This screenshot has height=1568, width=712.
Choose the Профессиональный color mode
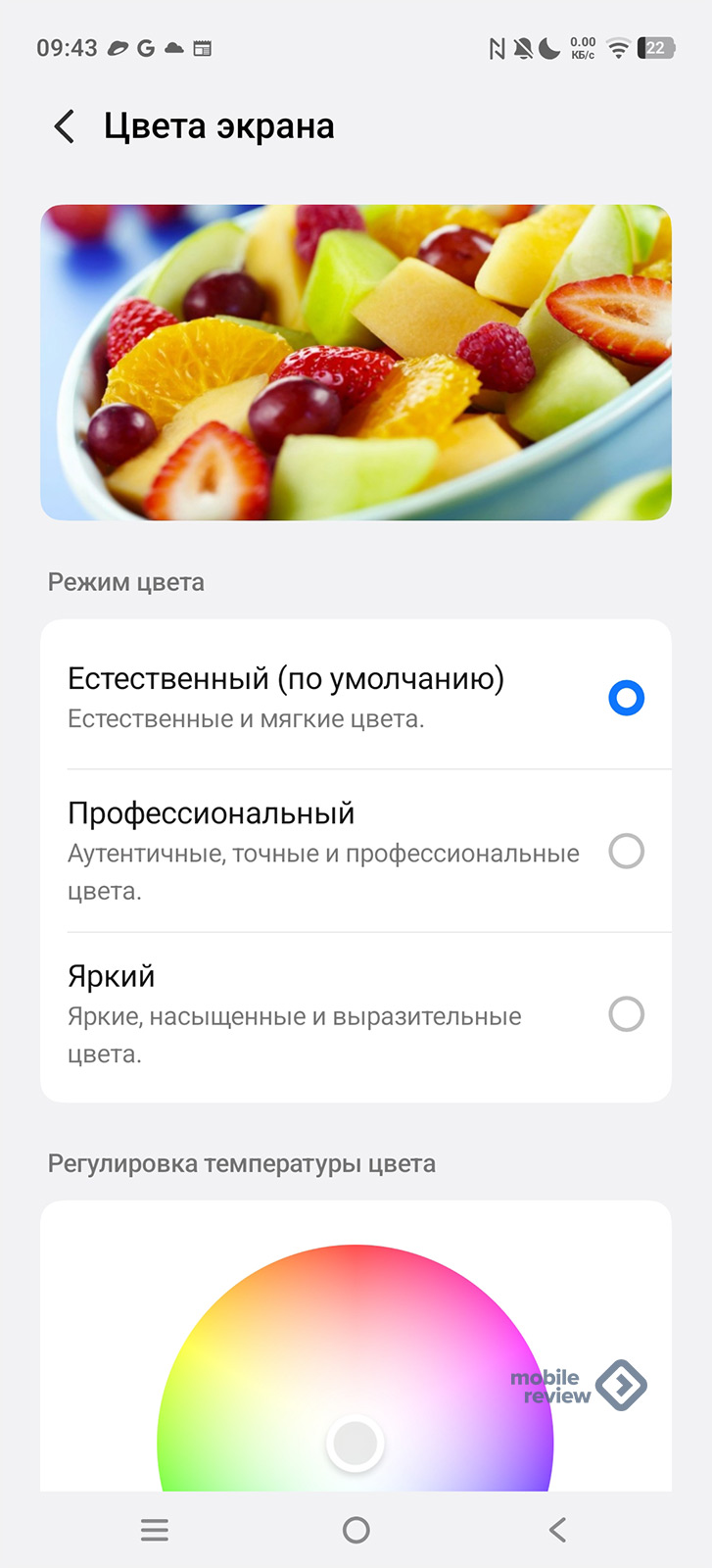pos(626,851)
